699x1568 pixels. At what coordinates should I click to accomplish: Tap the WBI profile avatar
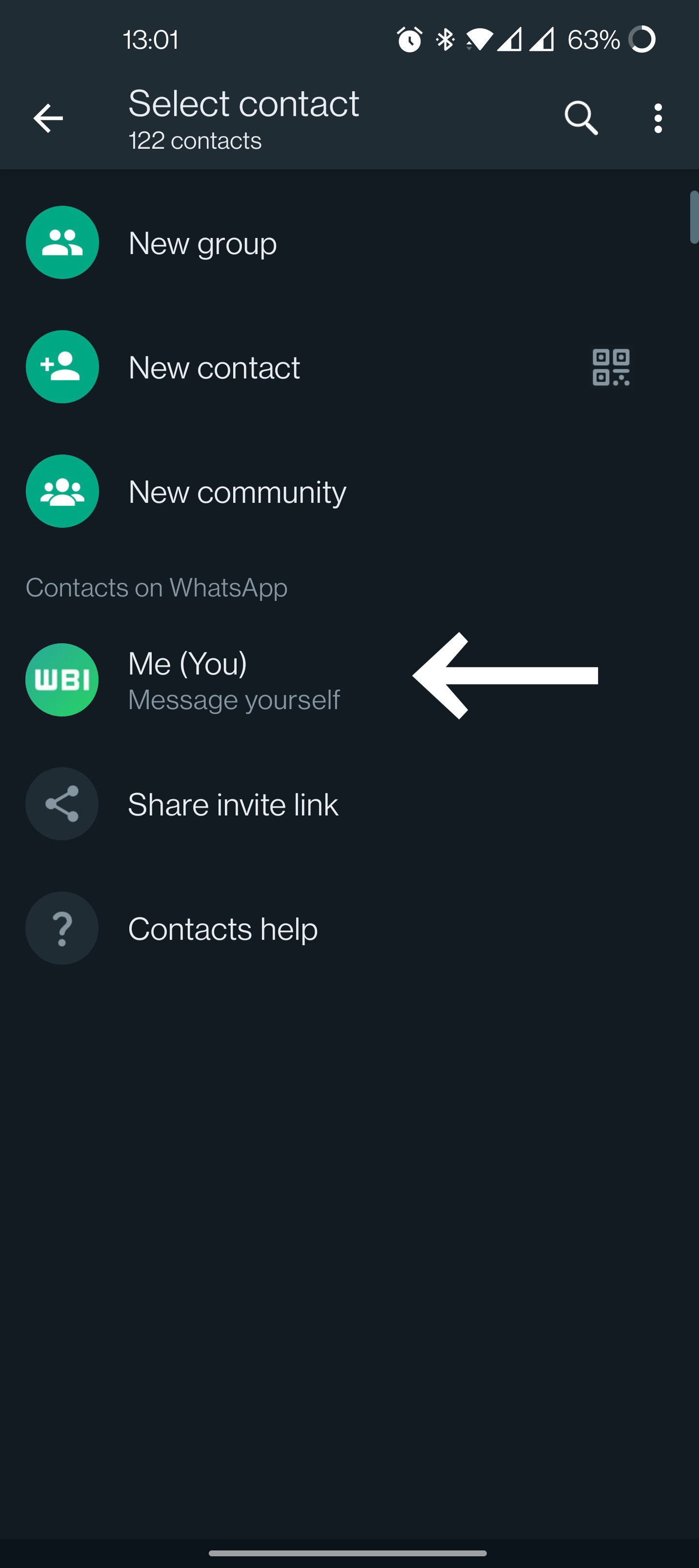[x=61, y=679]
